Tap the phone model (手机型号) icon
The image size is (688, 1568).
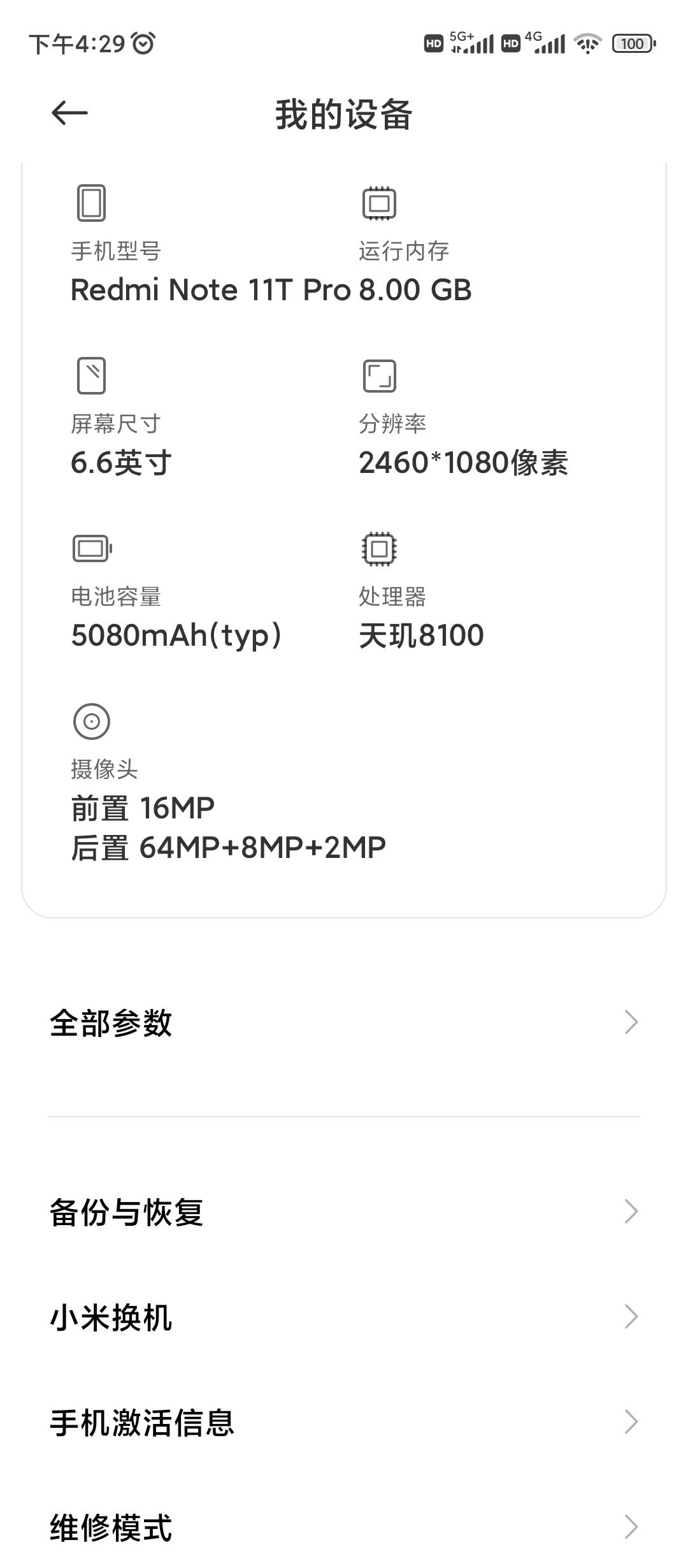[90, 203]
